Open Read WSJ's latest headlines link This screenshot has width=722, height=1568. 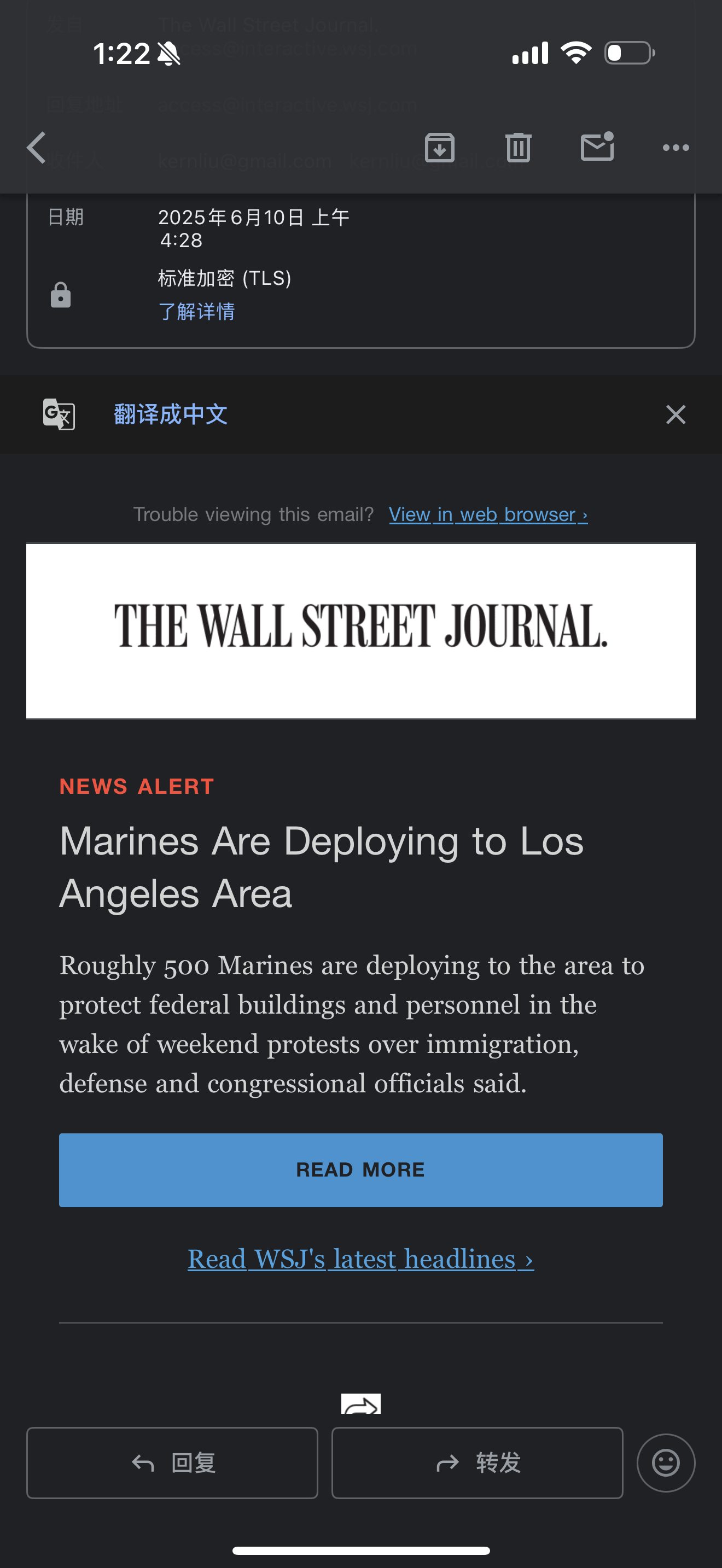coord(361,1259)
